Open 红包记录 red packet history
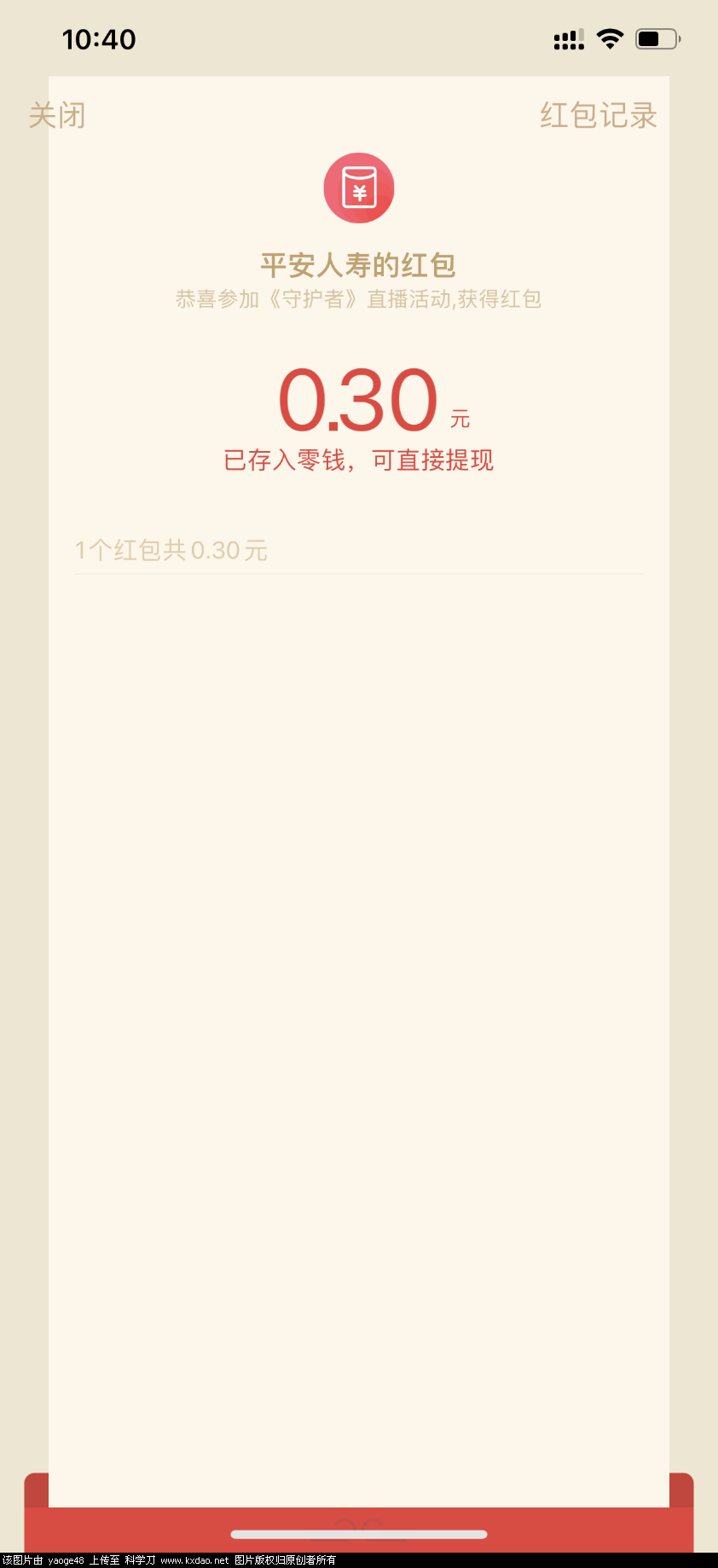This screenshot has width=718, height=1568. tap(598, 115)
